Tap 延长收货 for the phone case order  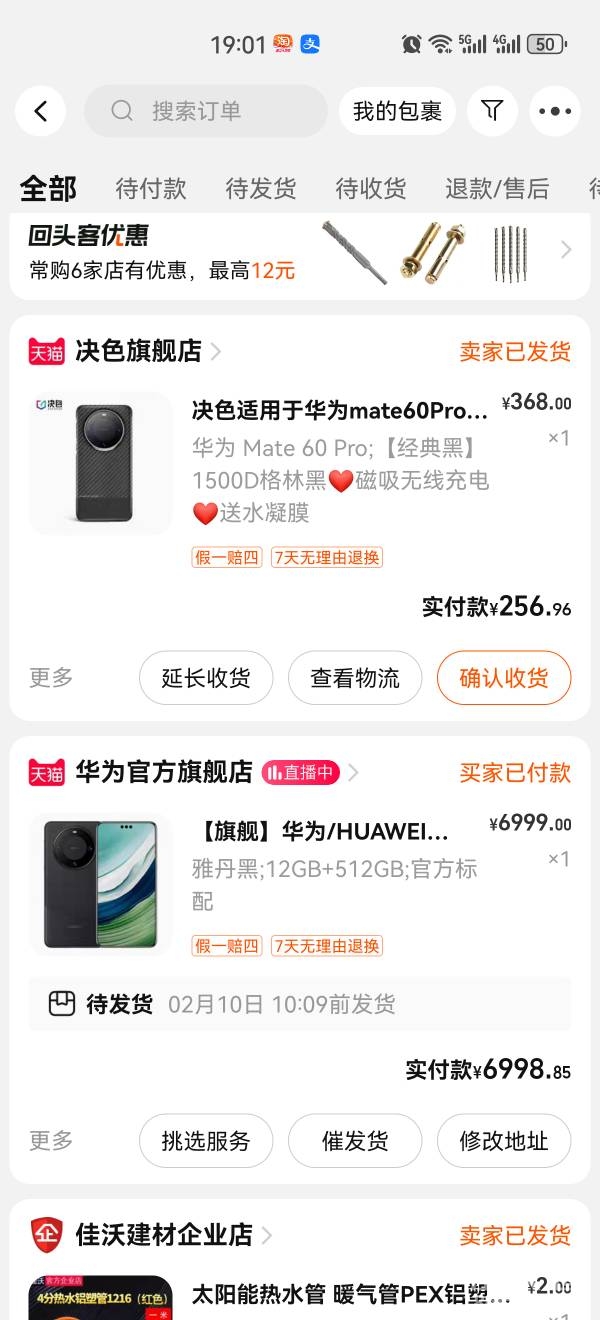pos(205,678)
